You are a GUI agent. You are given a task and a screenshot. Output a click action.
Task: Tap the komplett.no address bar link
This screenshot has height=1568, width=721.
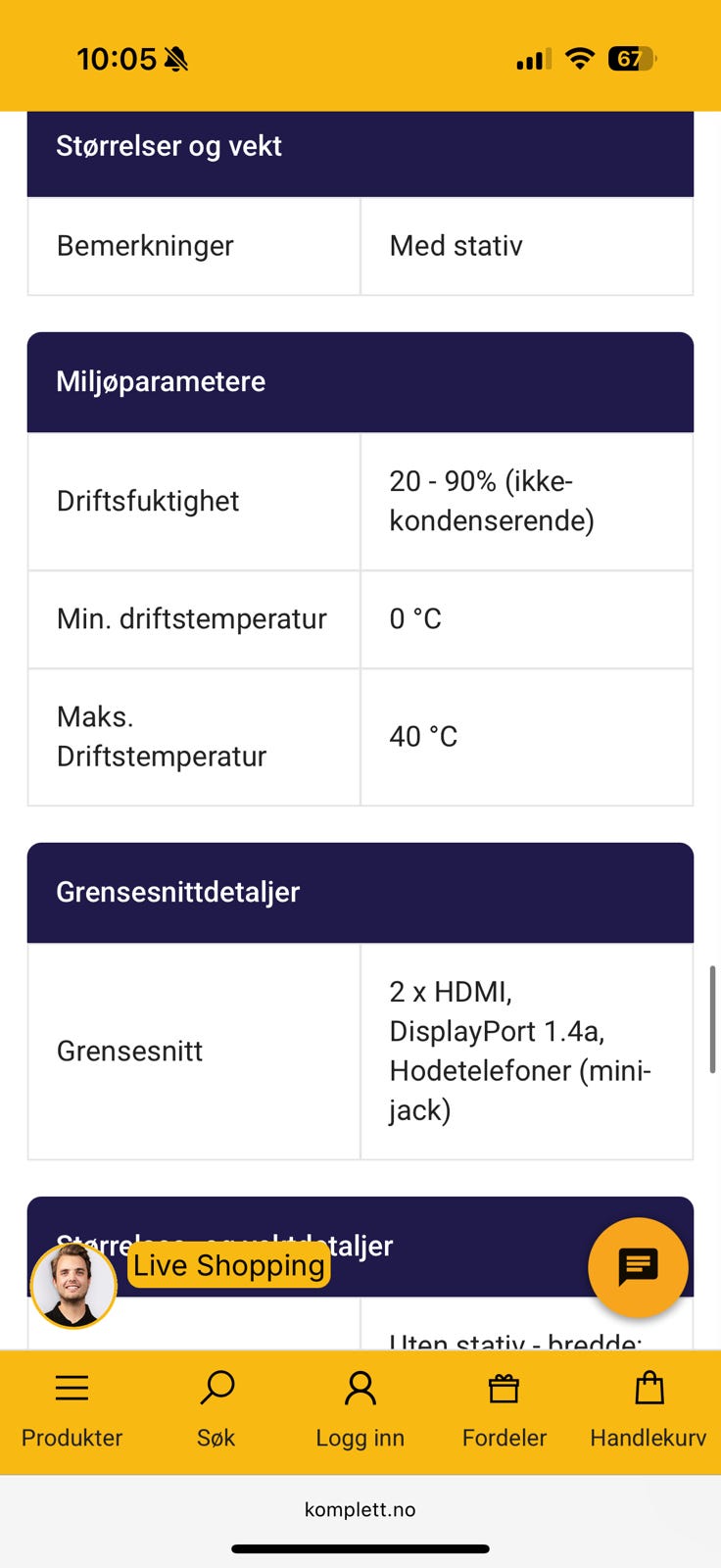[x=360, y=1509]
